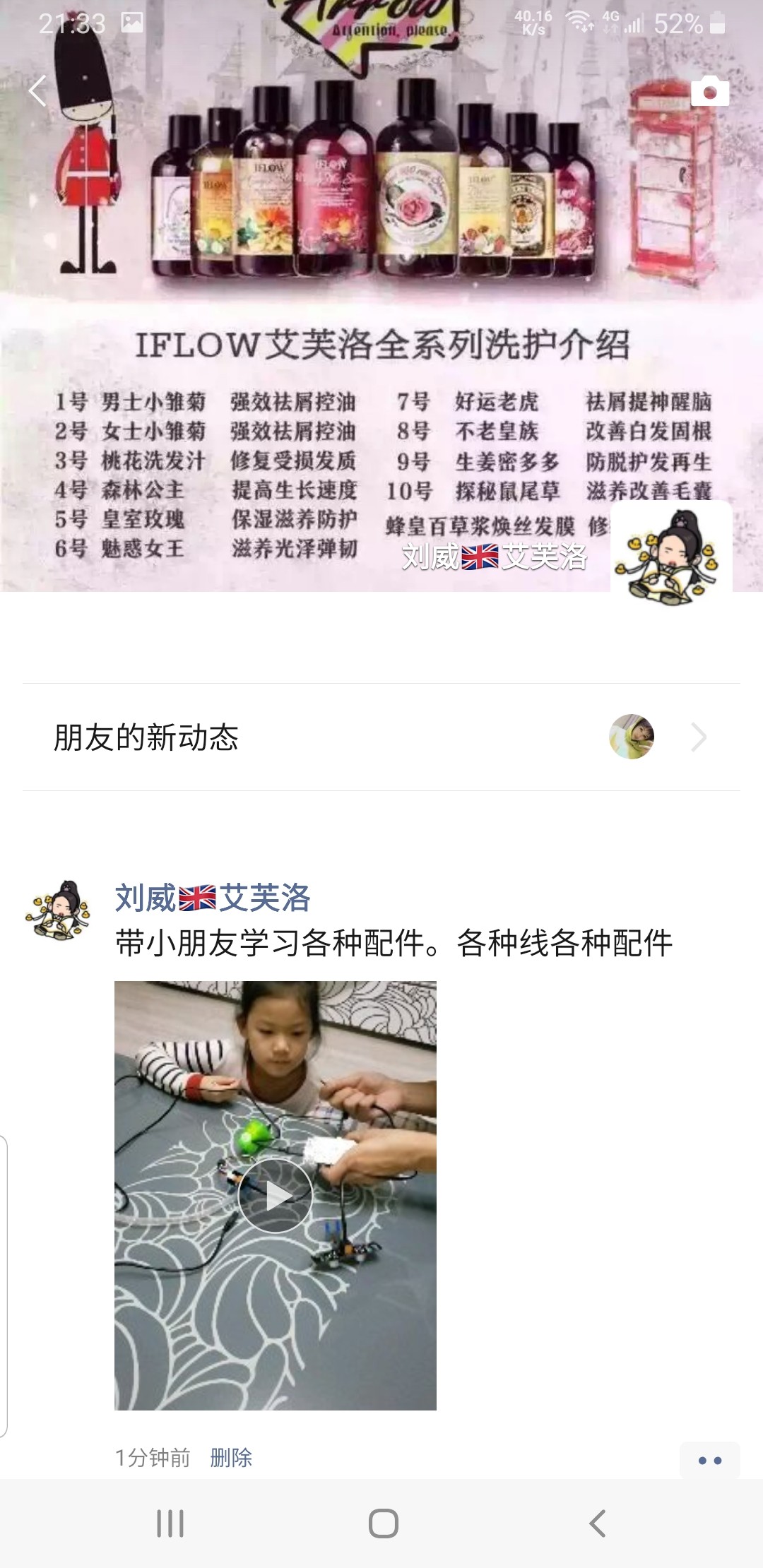Screen dimensions: 763x1568
Task: Open the camera to post a moment
Action: 709,91
